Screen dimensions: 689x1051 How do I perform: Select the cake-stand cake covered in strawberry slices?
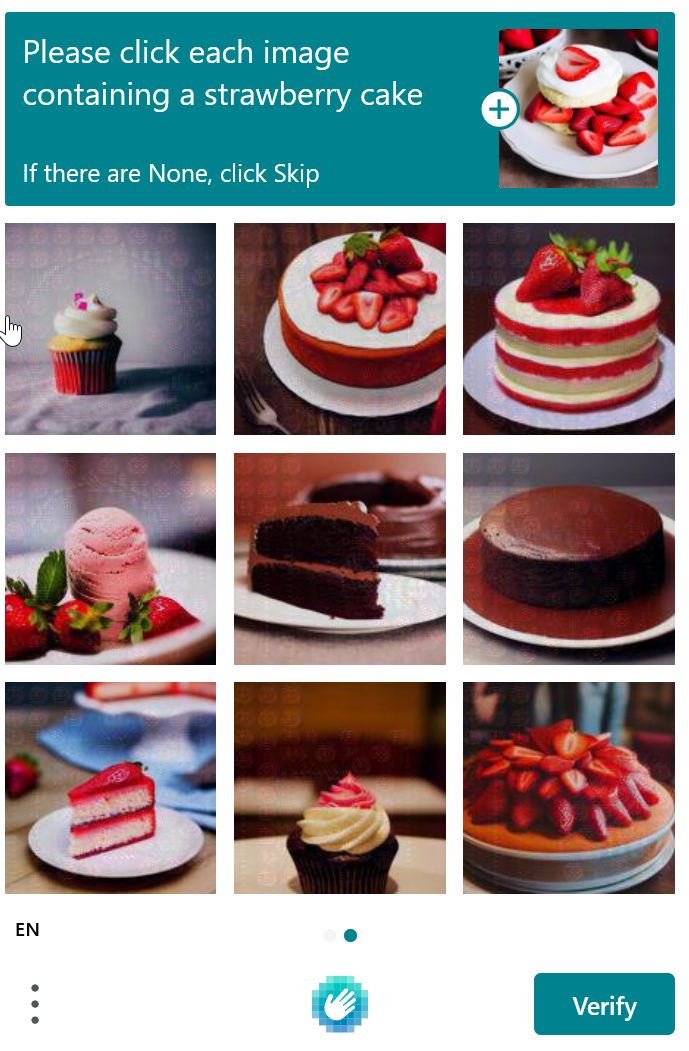pyautogui.click(x=568, y=788)
